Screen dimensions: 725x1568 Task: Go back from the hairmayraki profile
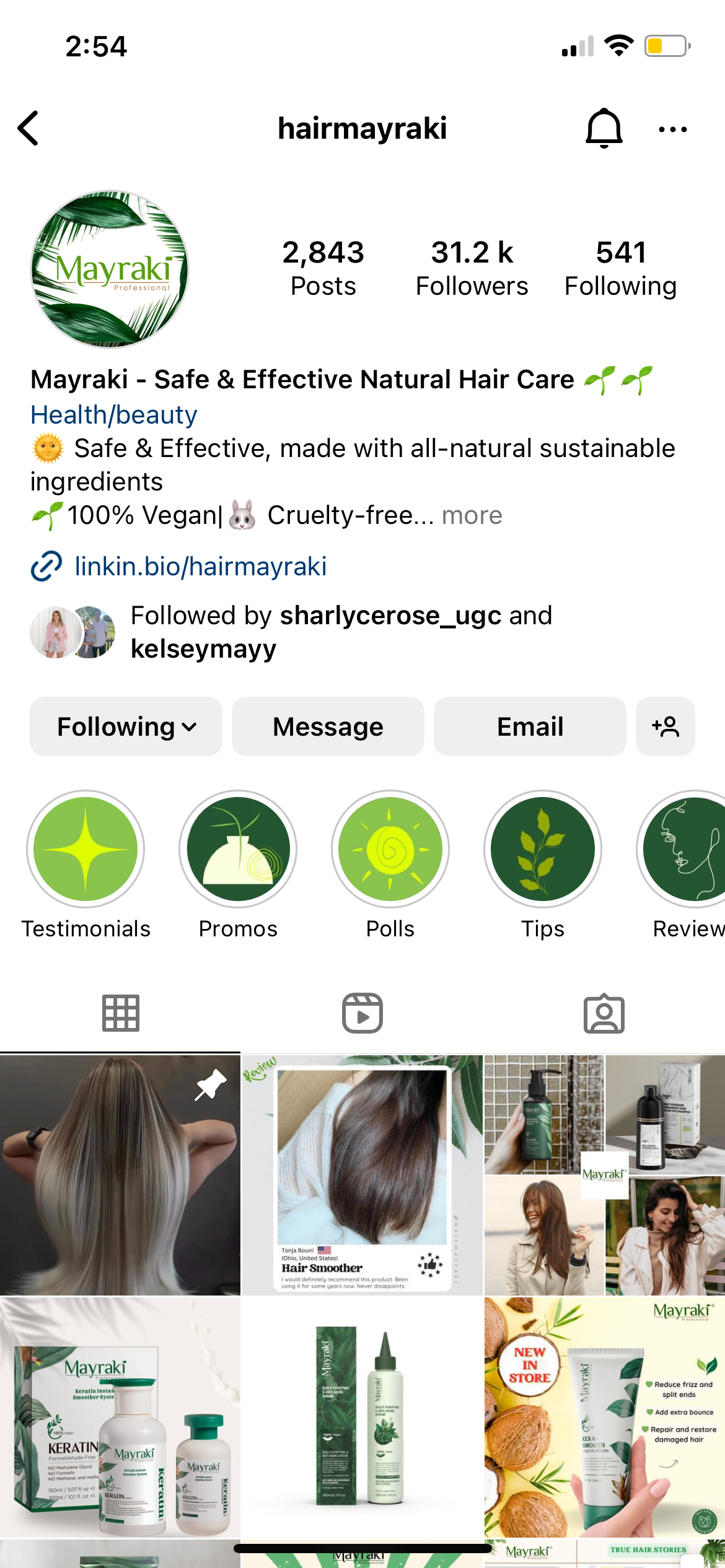pos(29,129)
